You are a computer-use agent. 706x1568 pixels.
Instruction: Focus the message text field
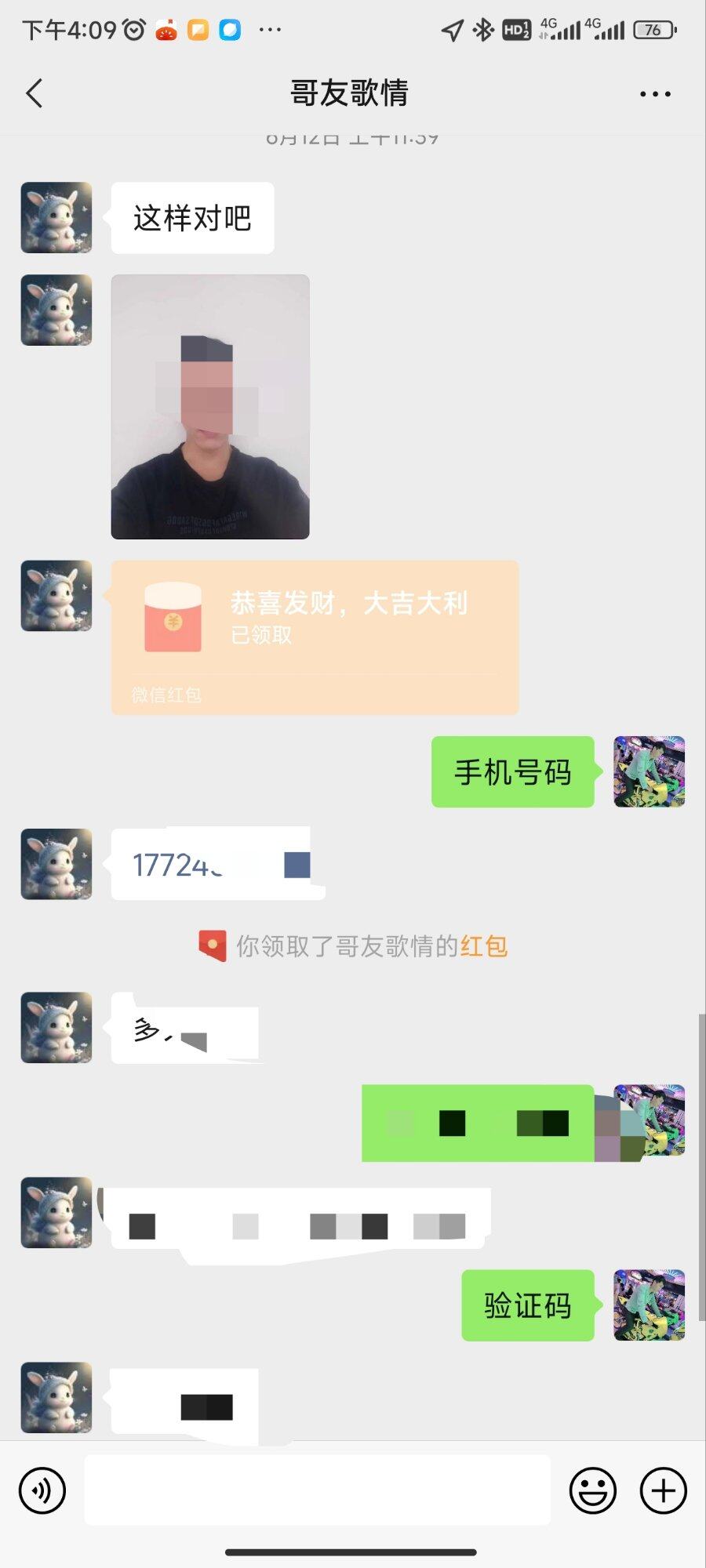317,1490
